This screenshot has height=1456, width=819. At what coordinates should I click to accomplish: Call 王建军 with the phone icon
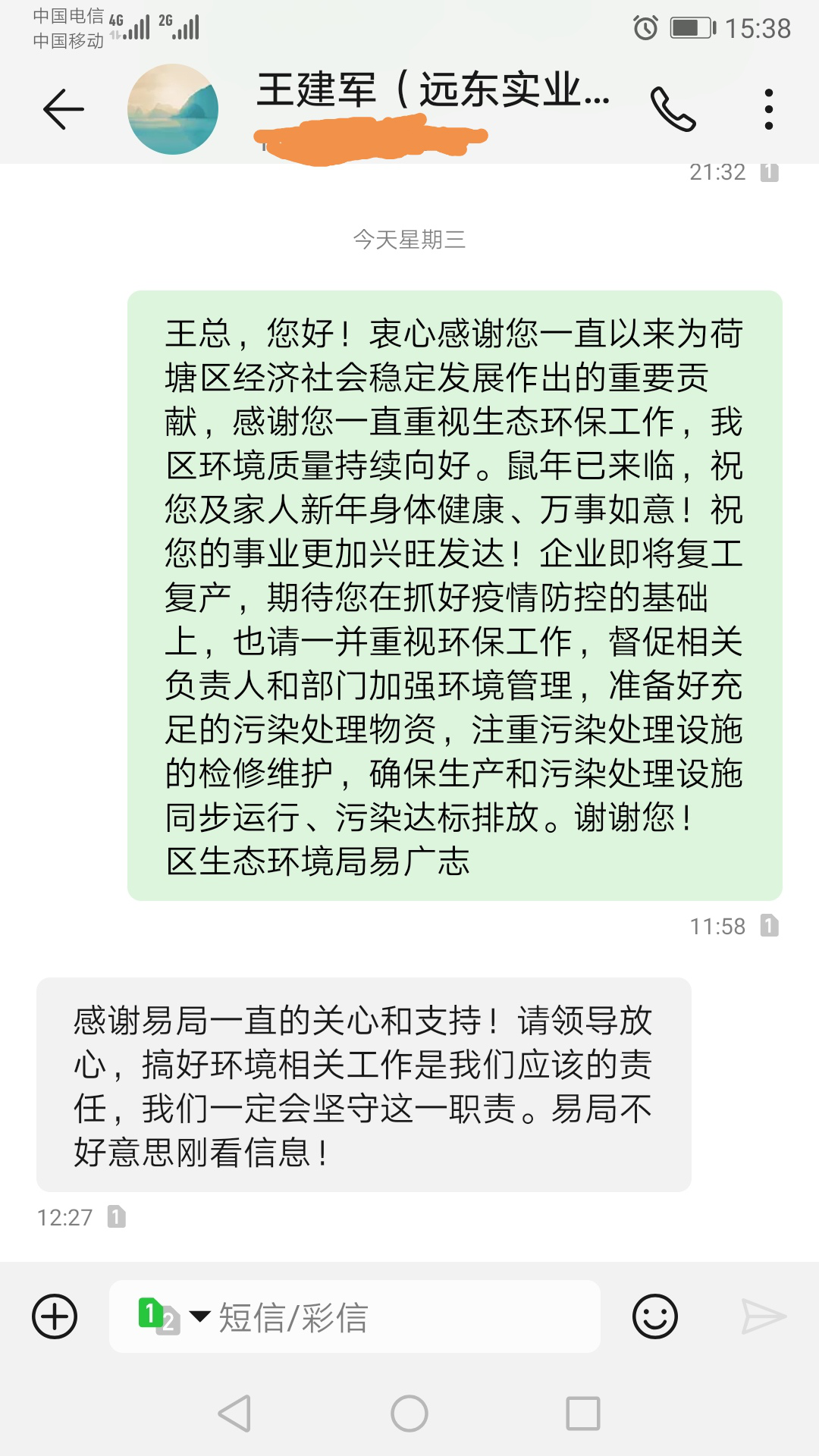[x=673, y=109]
